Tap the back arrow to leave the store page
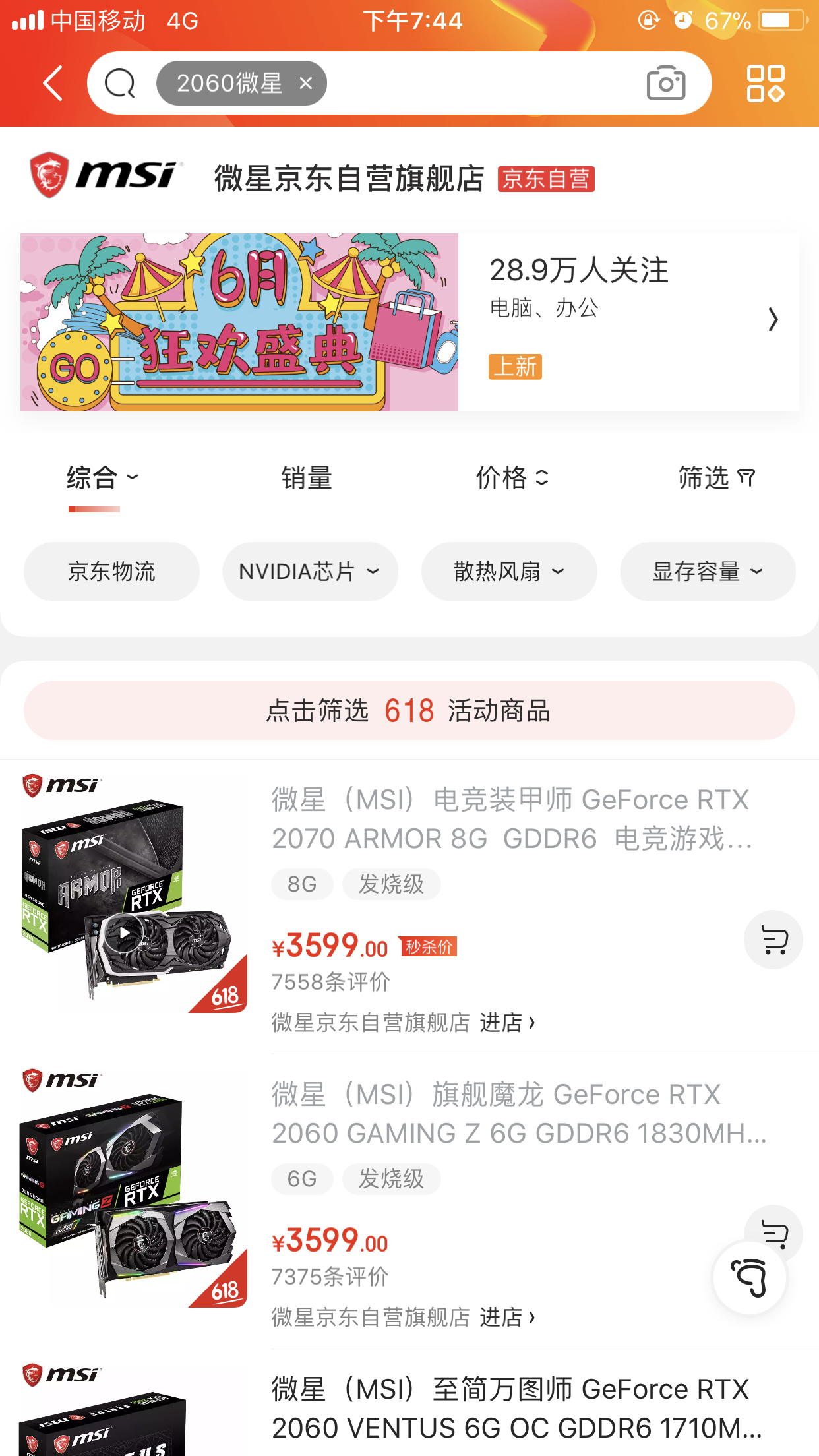The height and width of the screenshot is (1456, 819). [x=51, y=83]
